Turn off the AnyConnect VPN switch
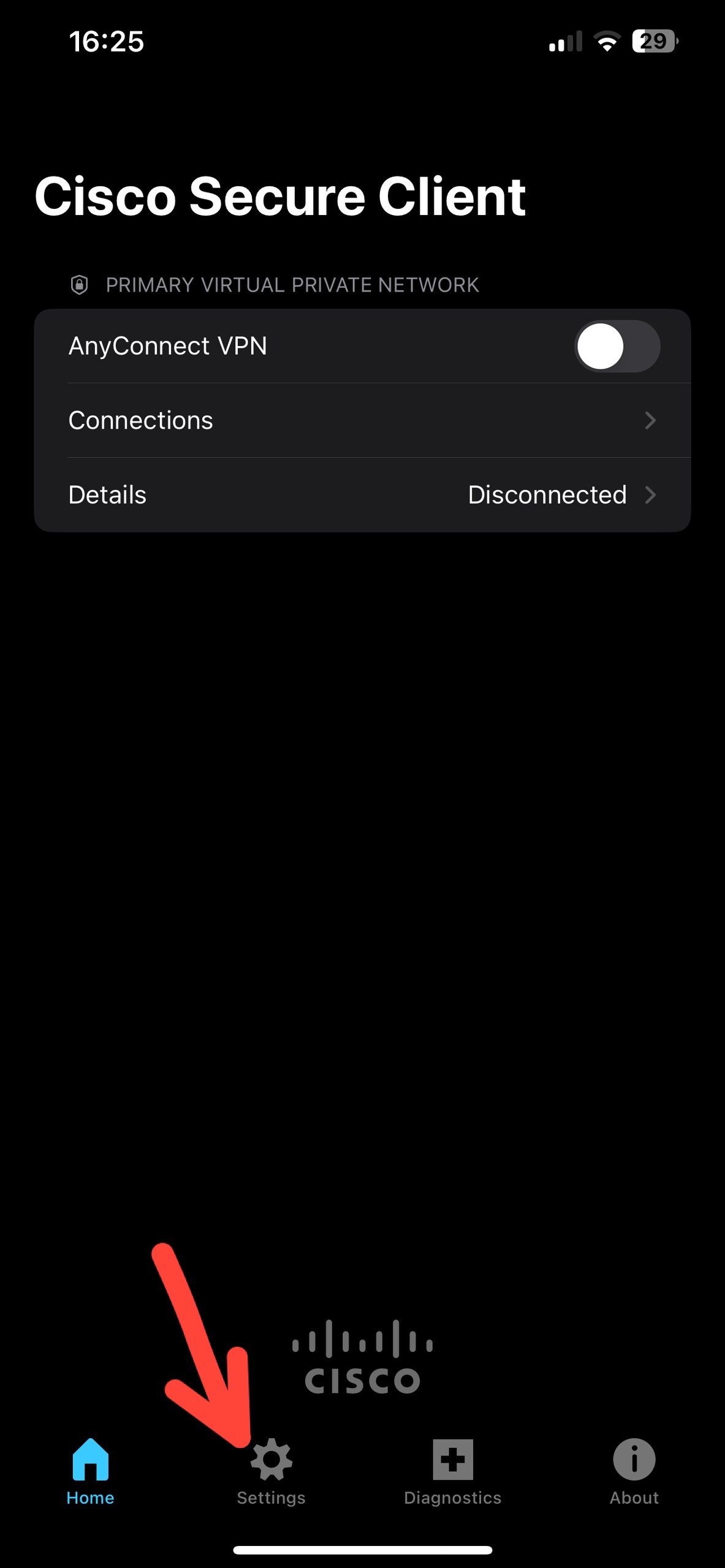 click(x=617, y=346)
